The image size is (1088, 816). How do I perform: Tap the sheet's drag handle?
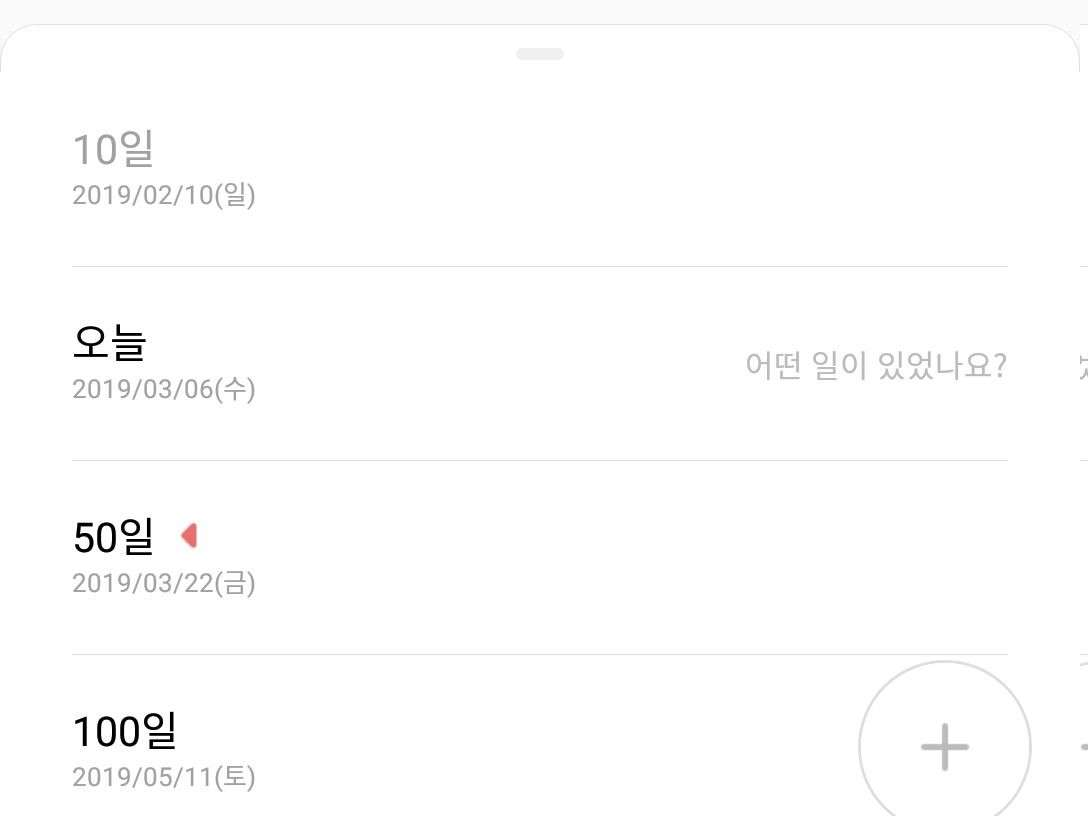coord(540,54)
